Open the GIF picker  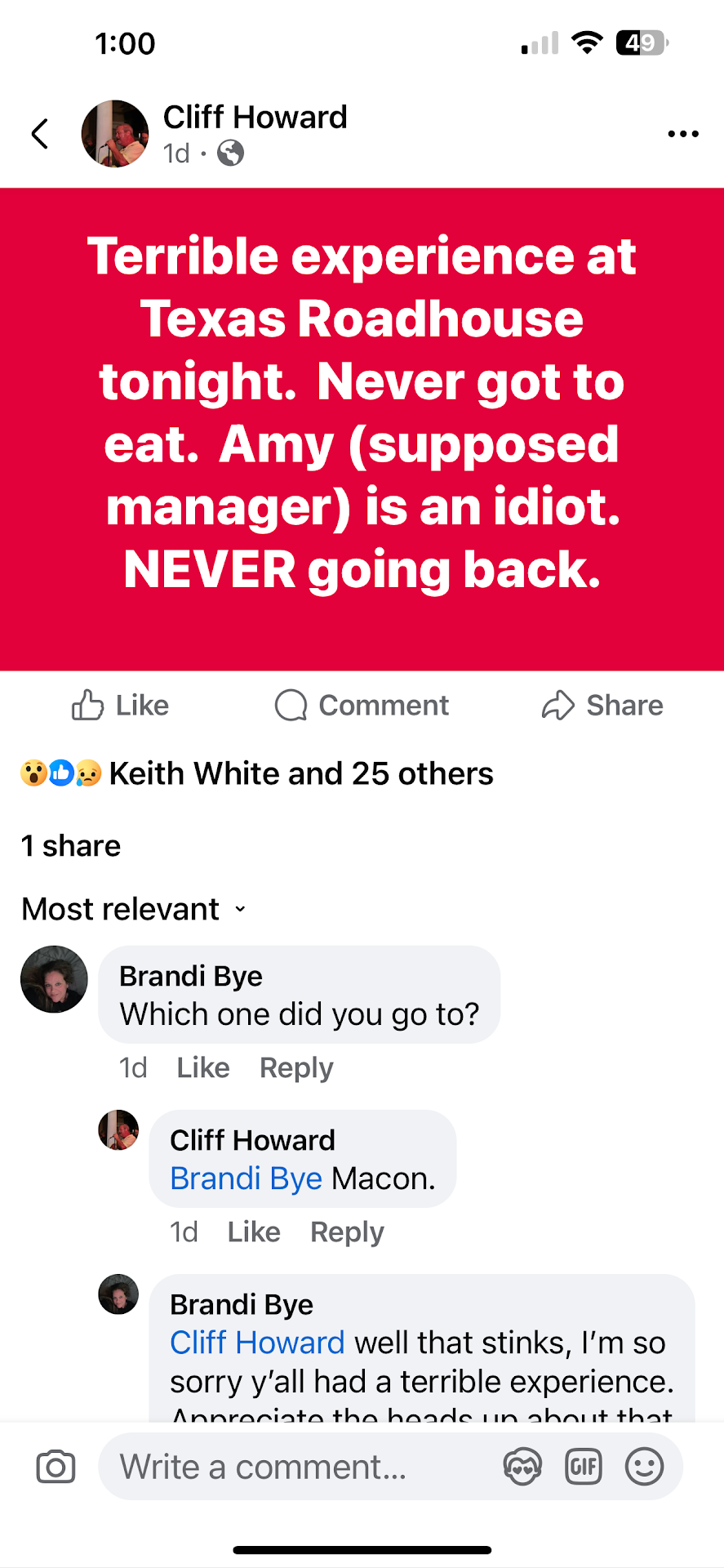coord(584,1467)
